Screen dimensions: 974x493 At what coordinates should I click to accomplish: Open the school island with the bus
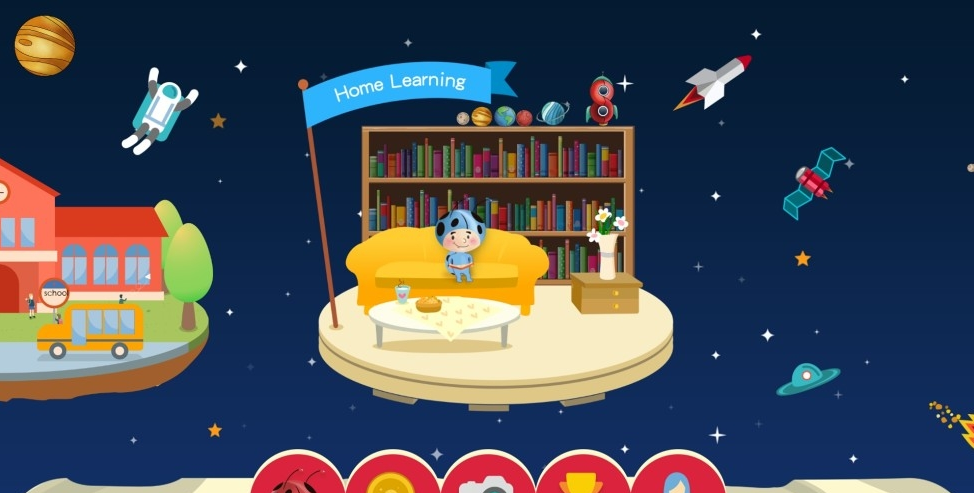90,280
